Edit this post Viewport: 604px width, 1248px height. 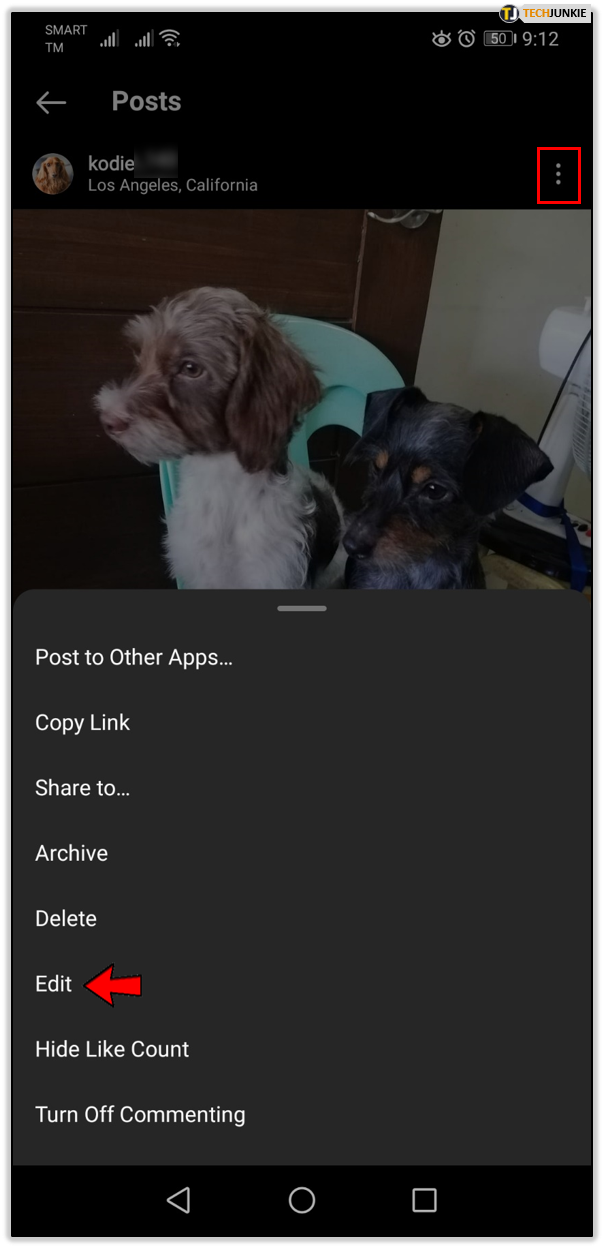tap(54, 984)
